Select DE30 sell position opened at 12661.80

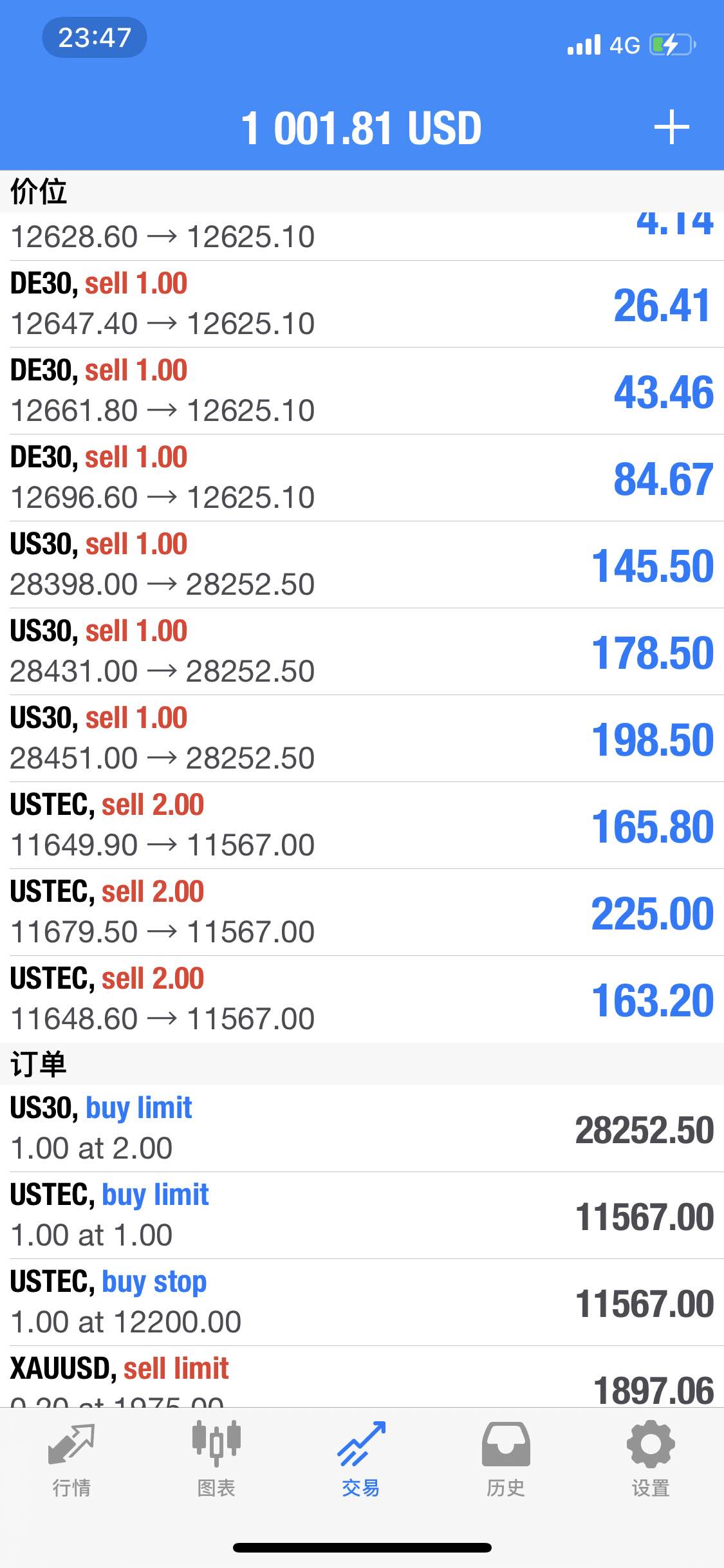(x=362, y=391)
